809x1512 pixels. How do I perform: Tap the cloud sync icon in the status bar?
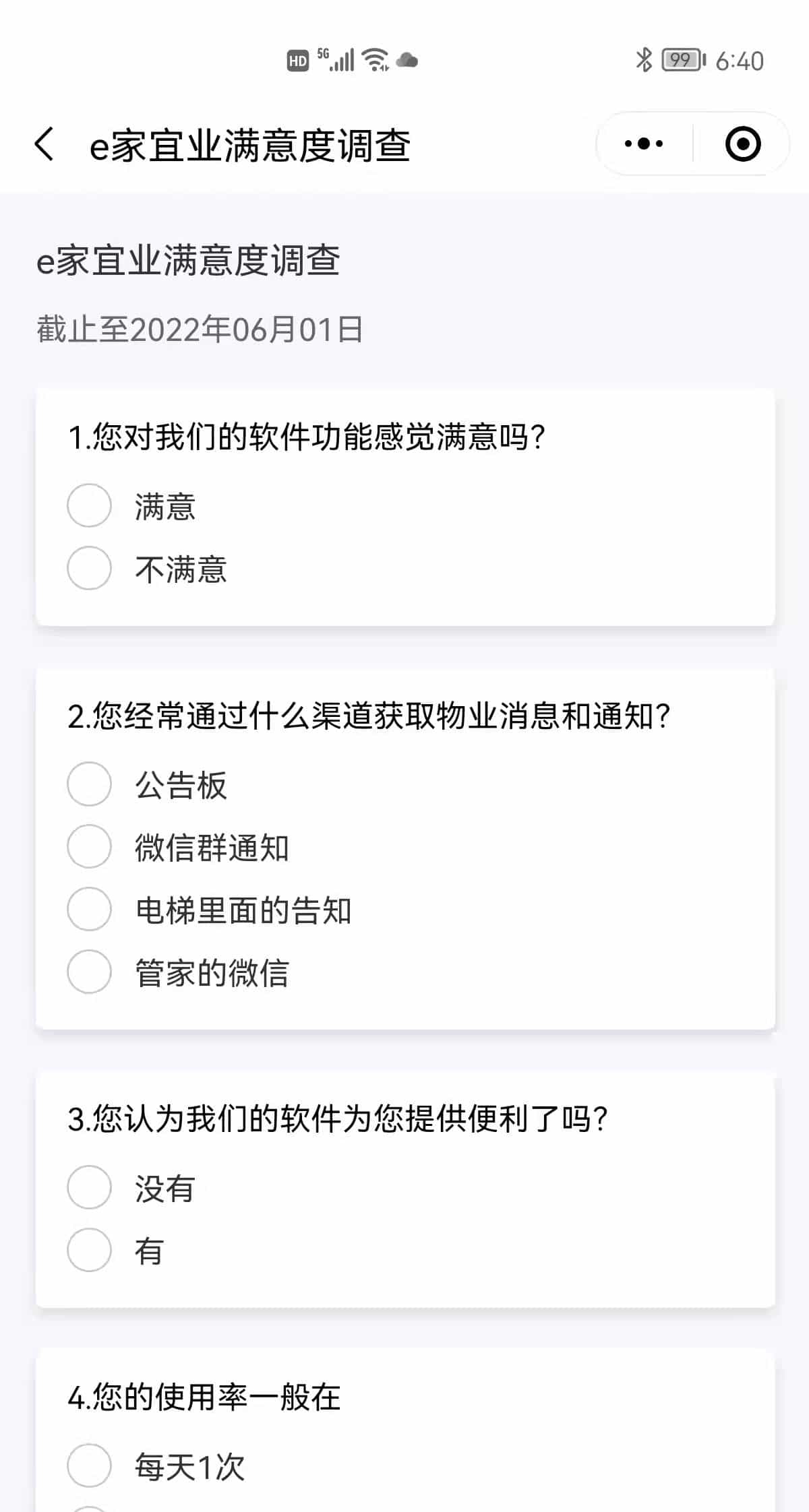[407, 62]
